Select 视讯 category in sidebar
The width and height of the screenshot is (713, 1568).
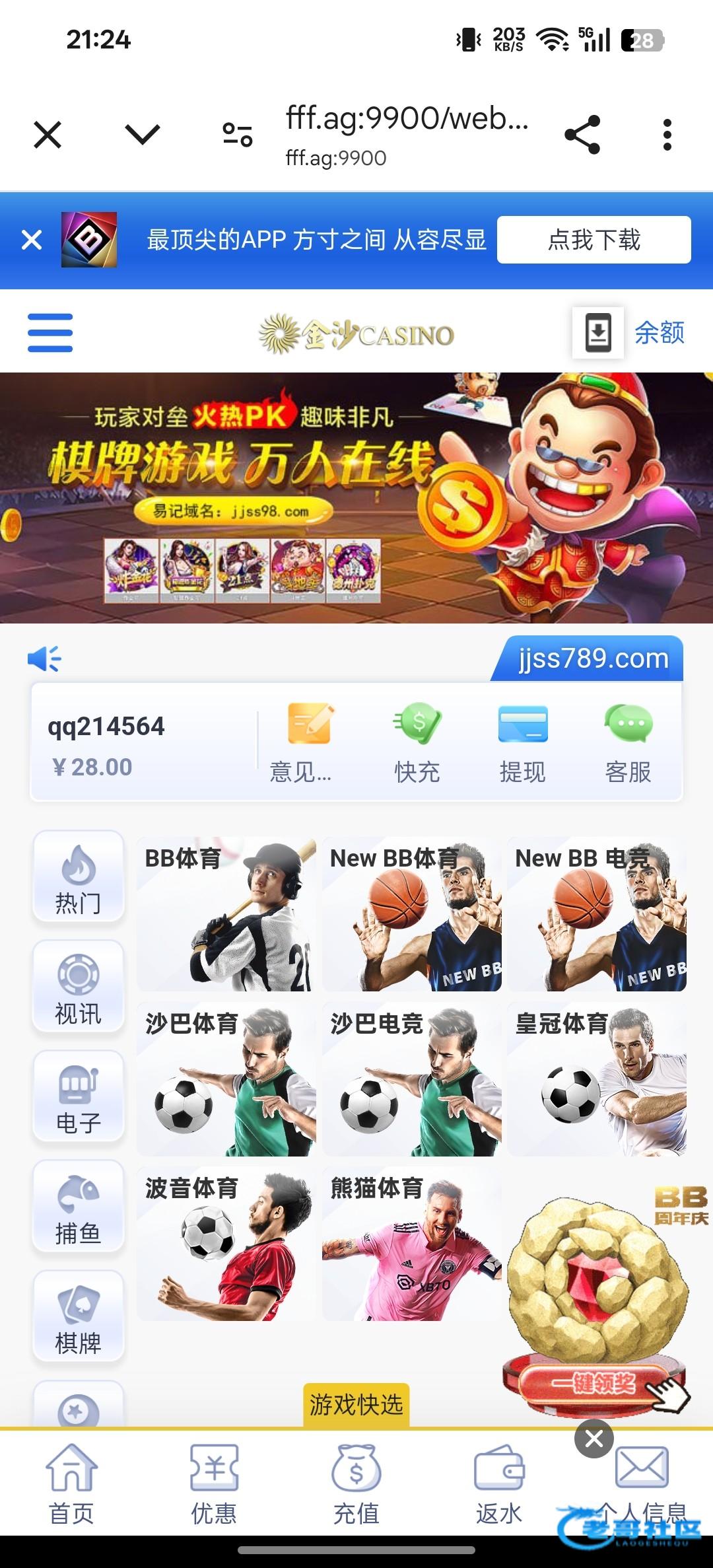point(78,987)
